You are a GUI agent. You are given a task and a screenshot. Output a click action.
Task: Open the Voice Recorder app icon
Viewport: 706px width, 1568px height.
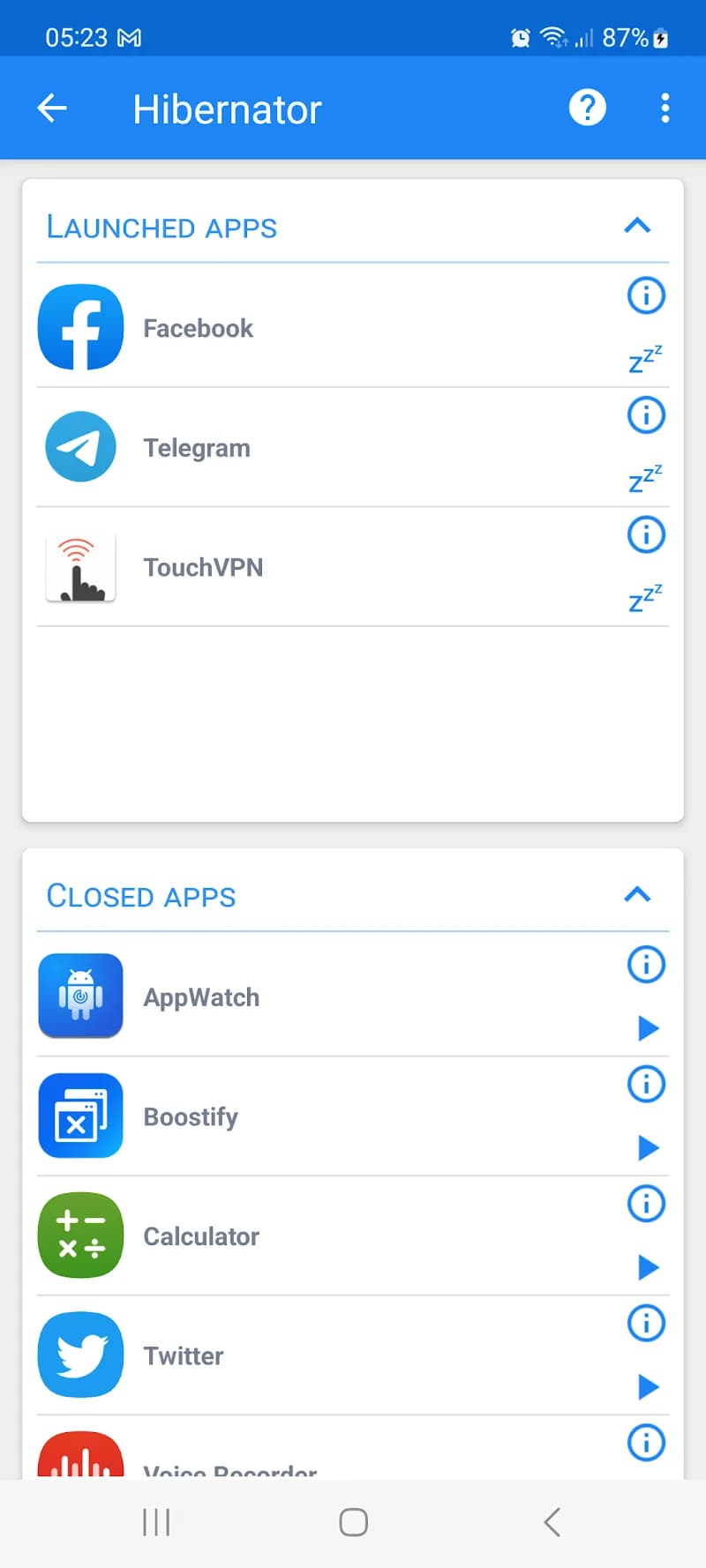click(80, 1460)
